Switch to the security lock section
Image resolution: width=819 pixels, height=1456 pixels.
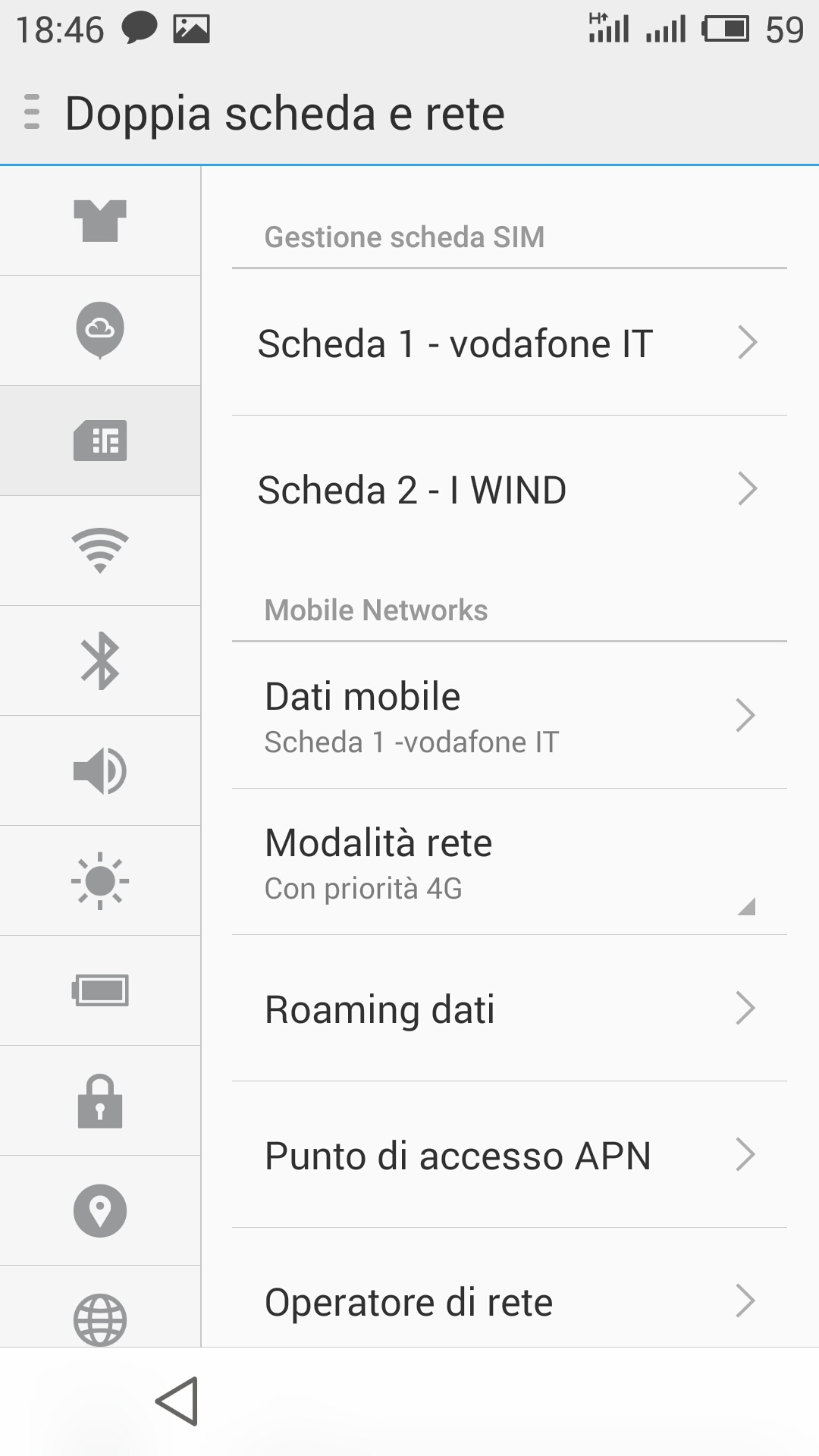click(100, 1100)
